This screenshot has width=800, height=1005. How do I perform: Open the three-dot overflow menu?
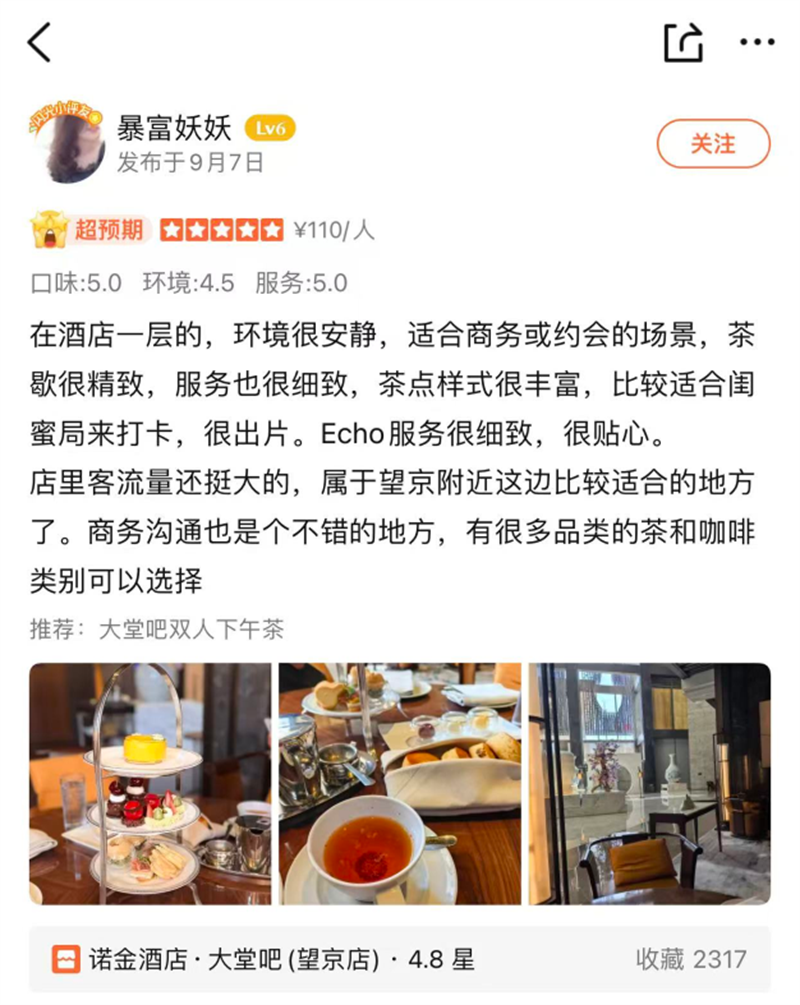click(x=757, y=43)
